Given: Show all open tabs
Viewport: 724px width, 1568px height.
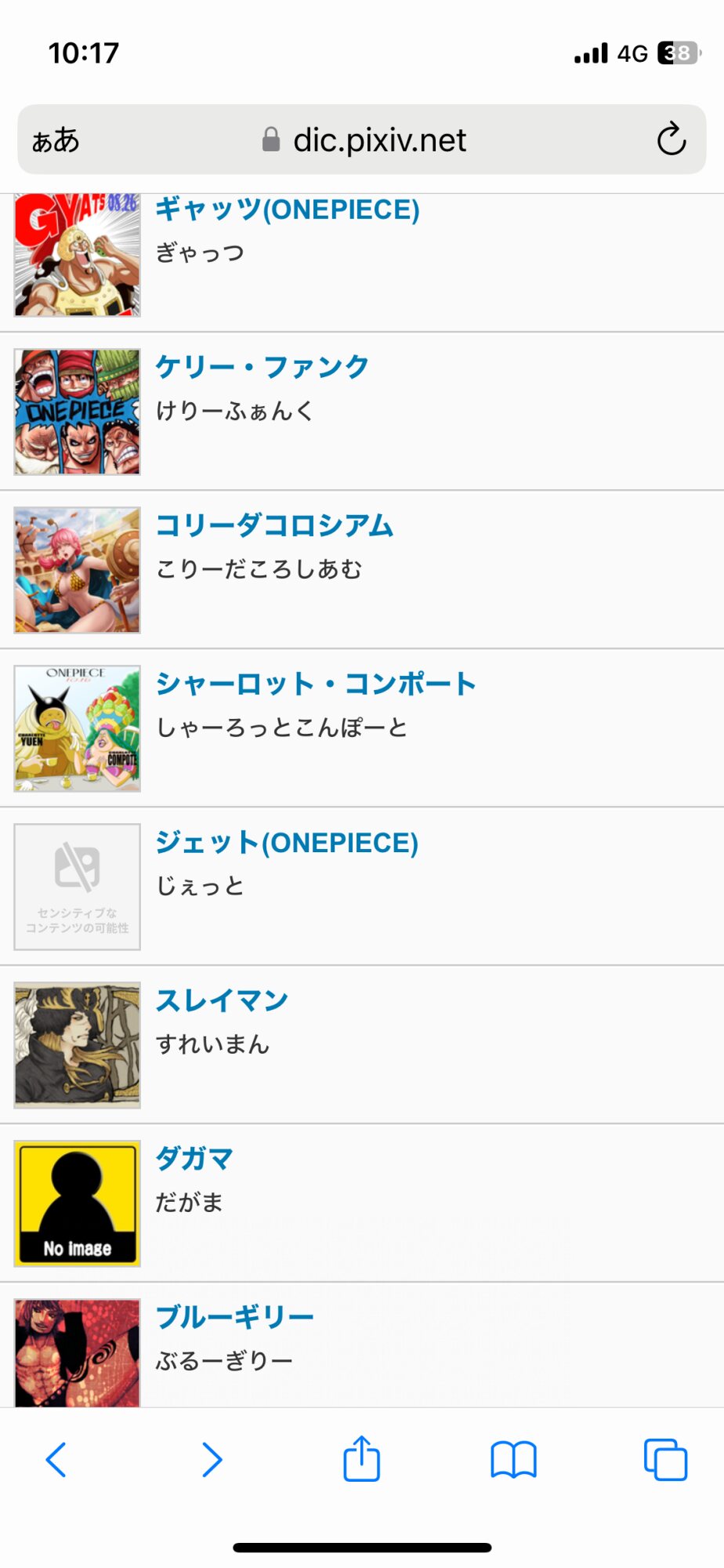Looking at the screenshot, I should [x=665, y=1460].
